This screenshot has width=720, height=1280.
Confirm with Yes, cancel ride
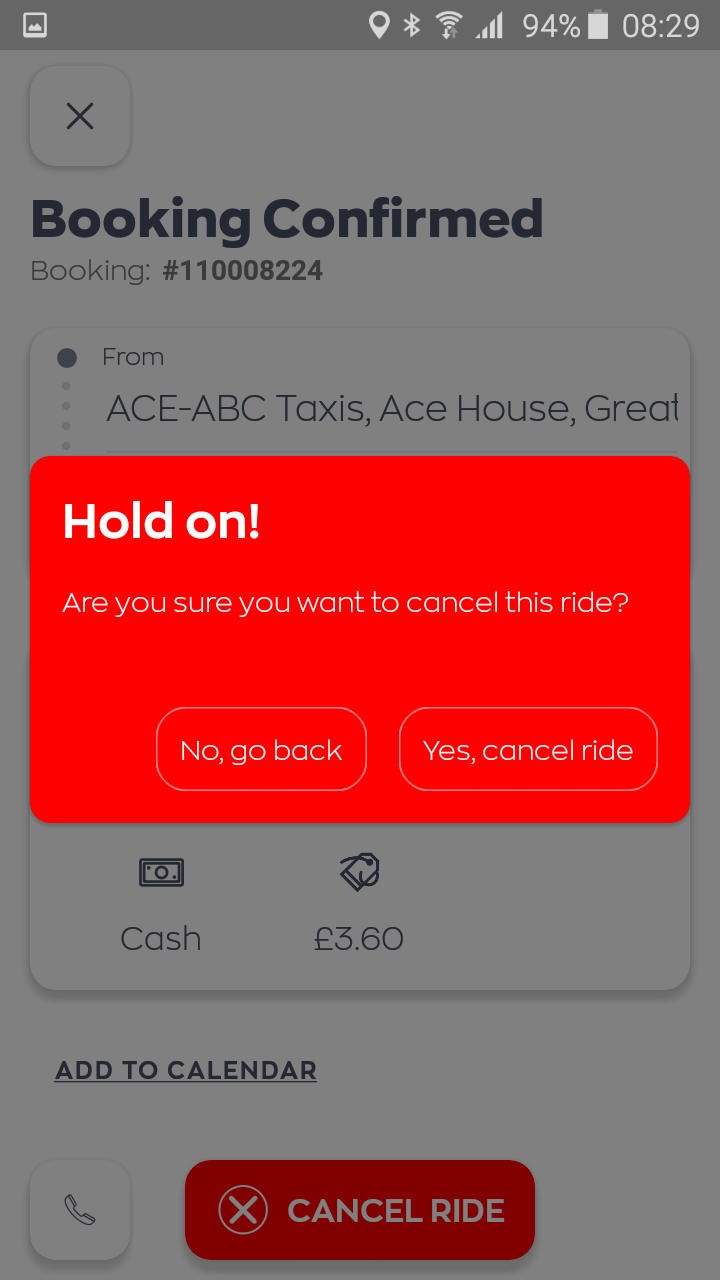tap(528, 749)
